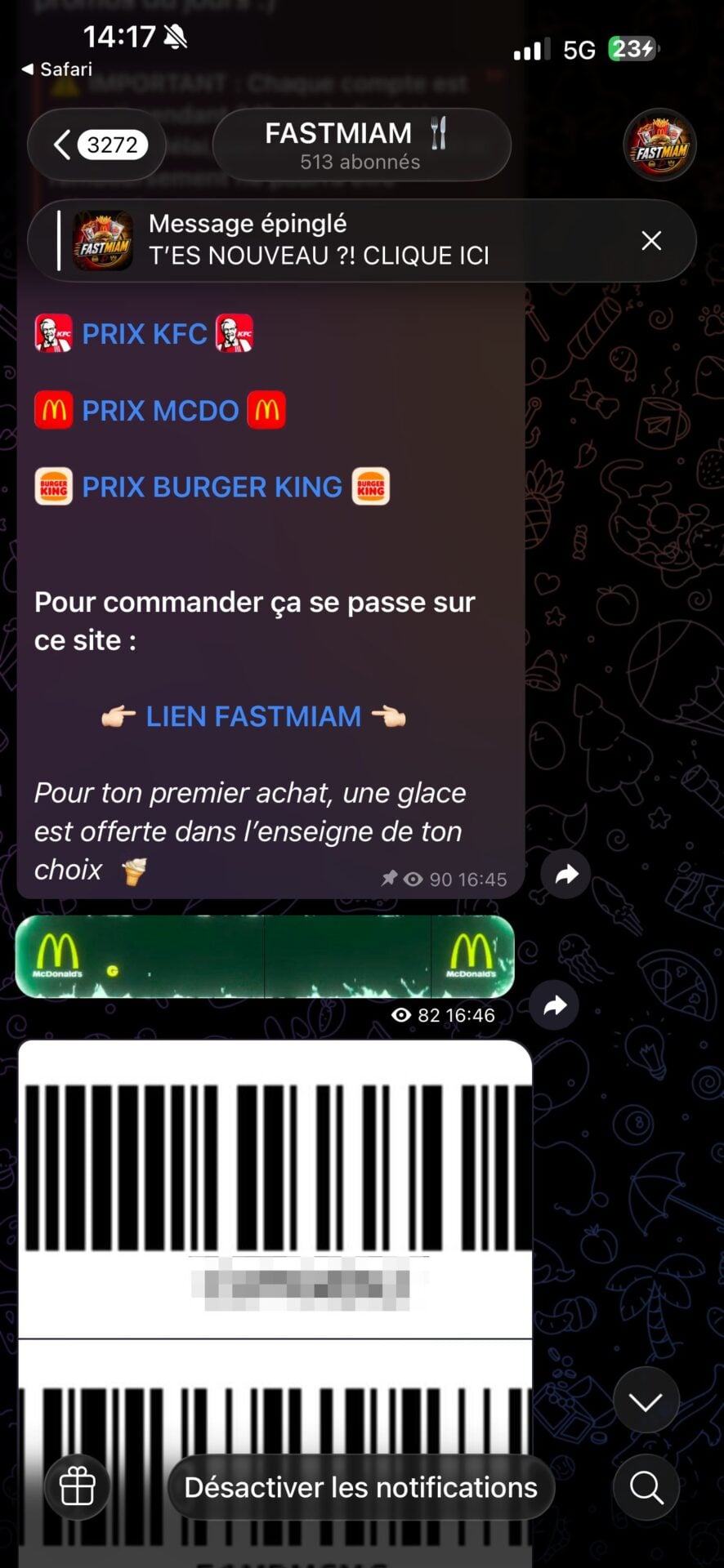Return to Safari from the status bar

point(56,69)
